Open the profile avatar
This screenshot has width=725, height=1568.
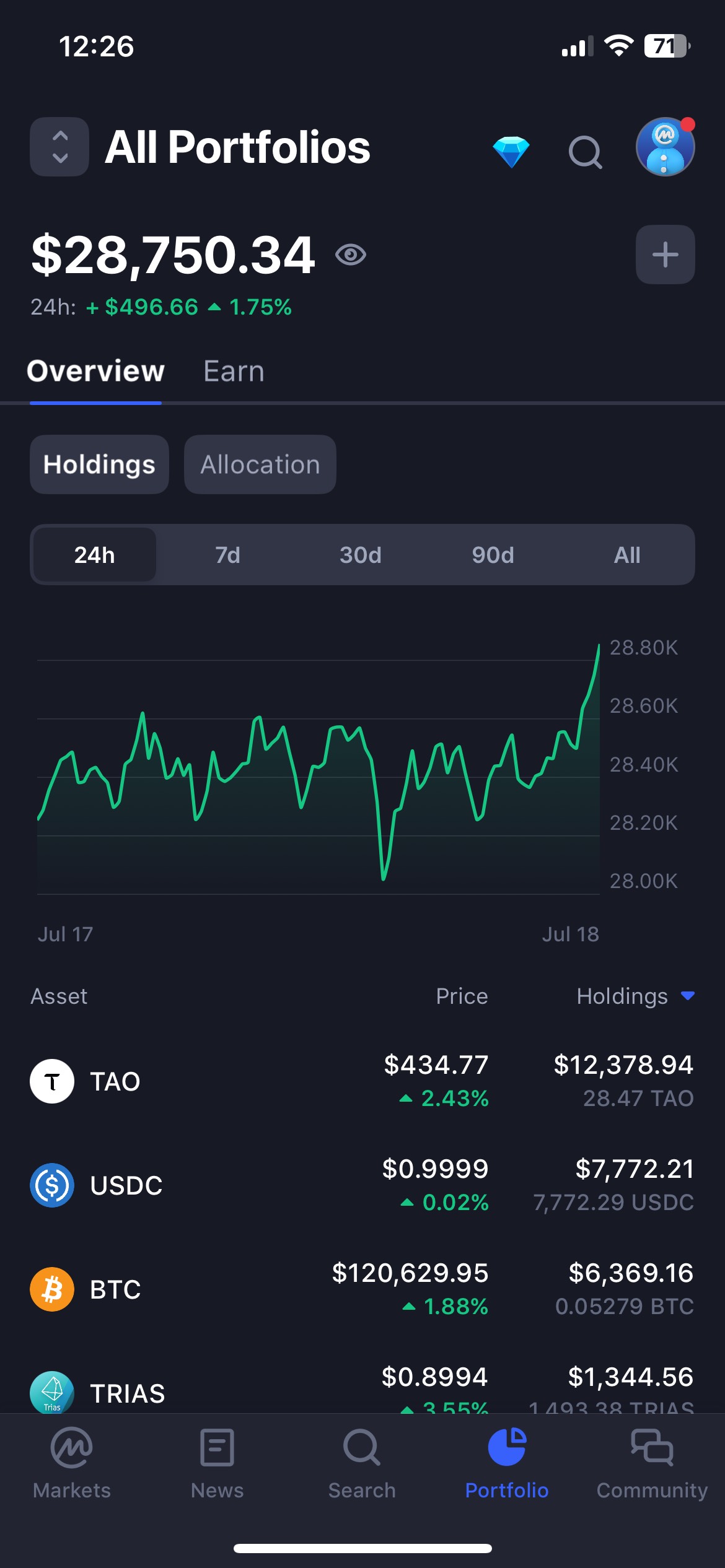[x=666, y=147]
